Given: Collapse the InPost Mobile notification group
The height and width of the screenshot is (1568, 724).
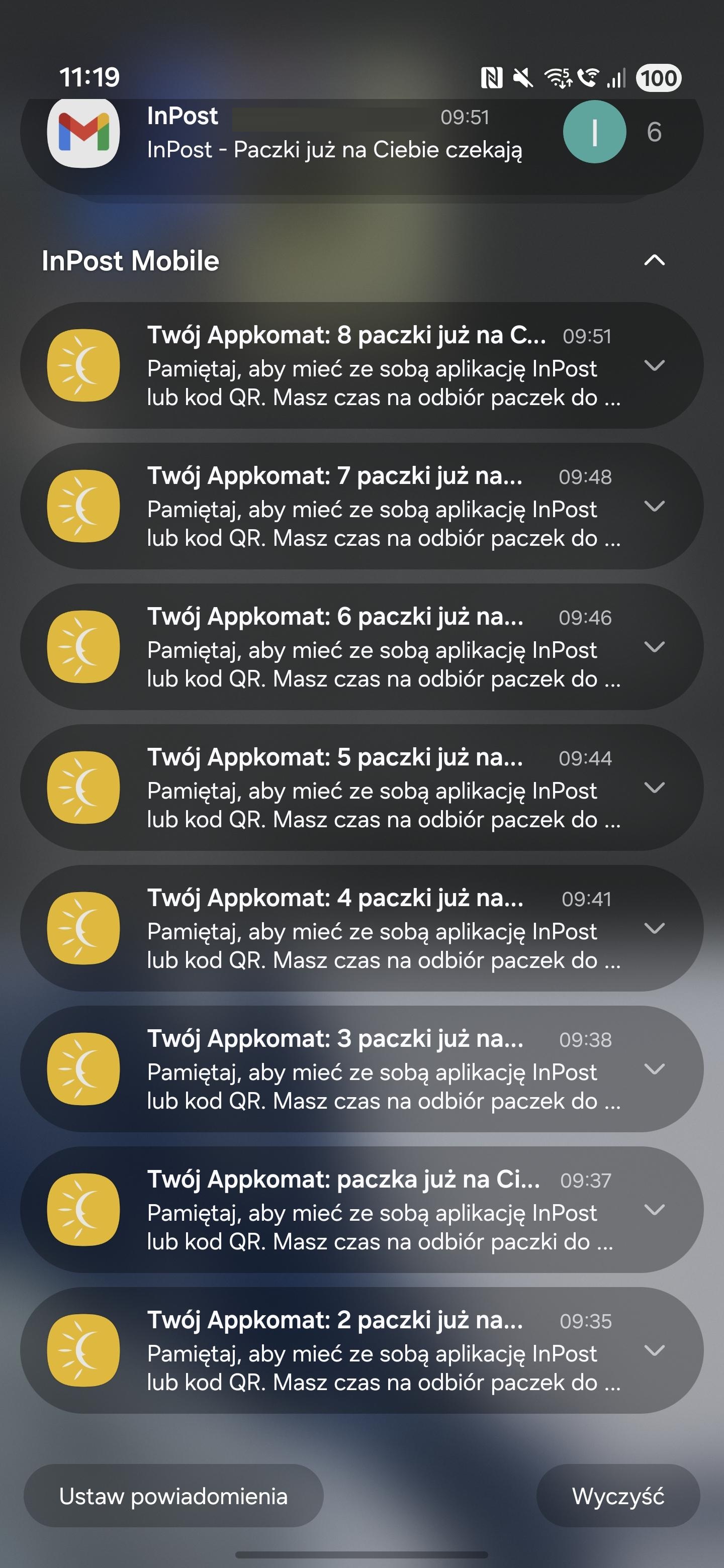Looking at the screenshot, I should click(654, 260).
